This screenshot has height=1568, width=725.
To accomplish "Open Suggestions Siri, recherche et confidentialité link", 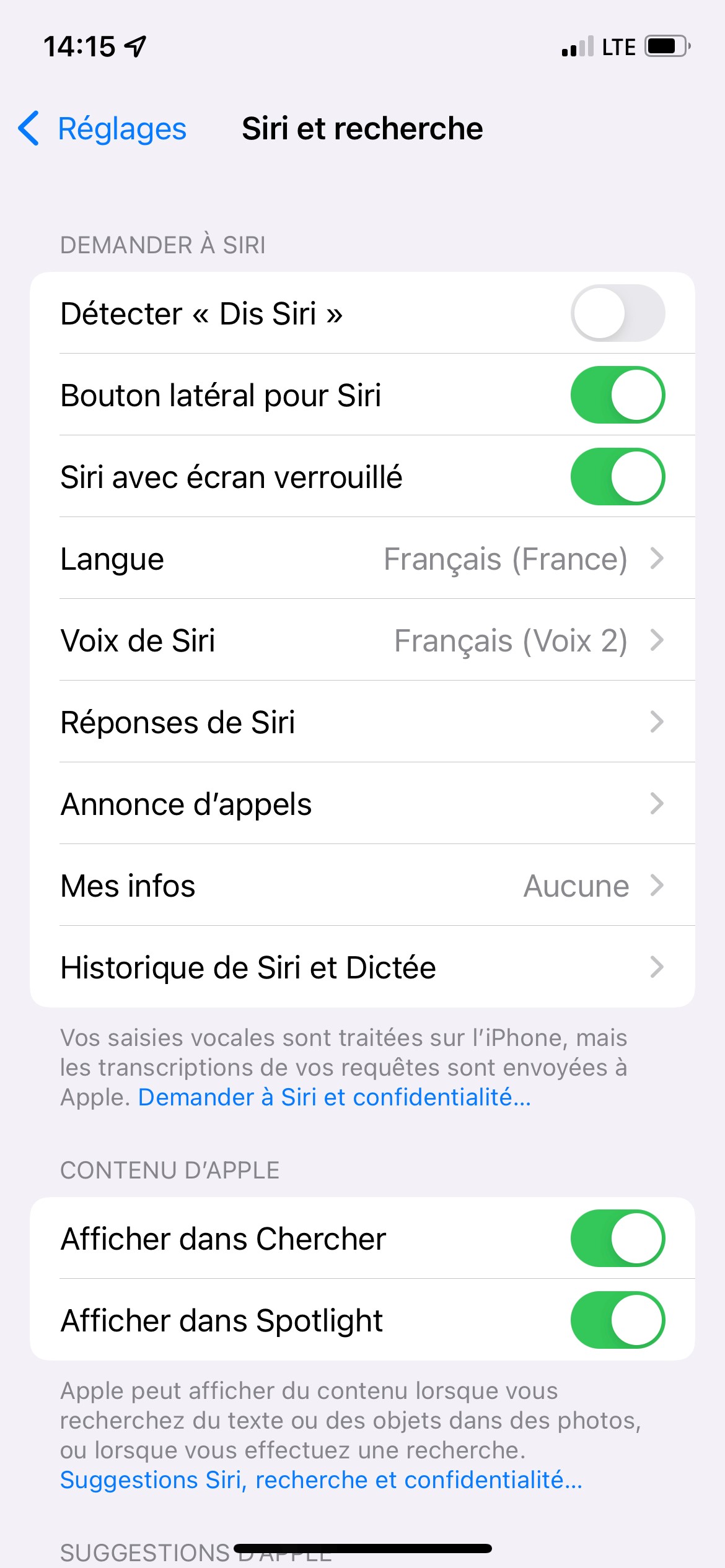I will pos(321,1480).
